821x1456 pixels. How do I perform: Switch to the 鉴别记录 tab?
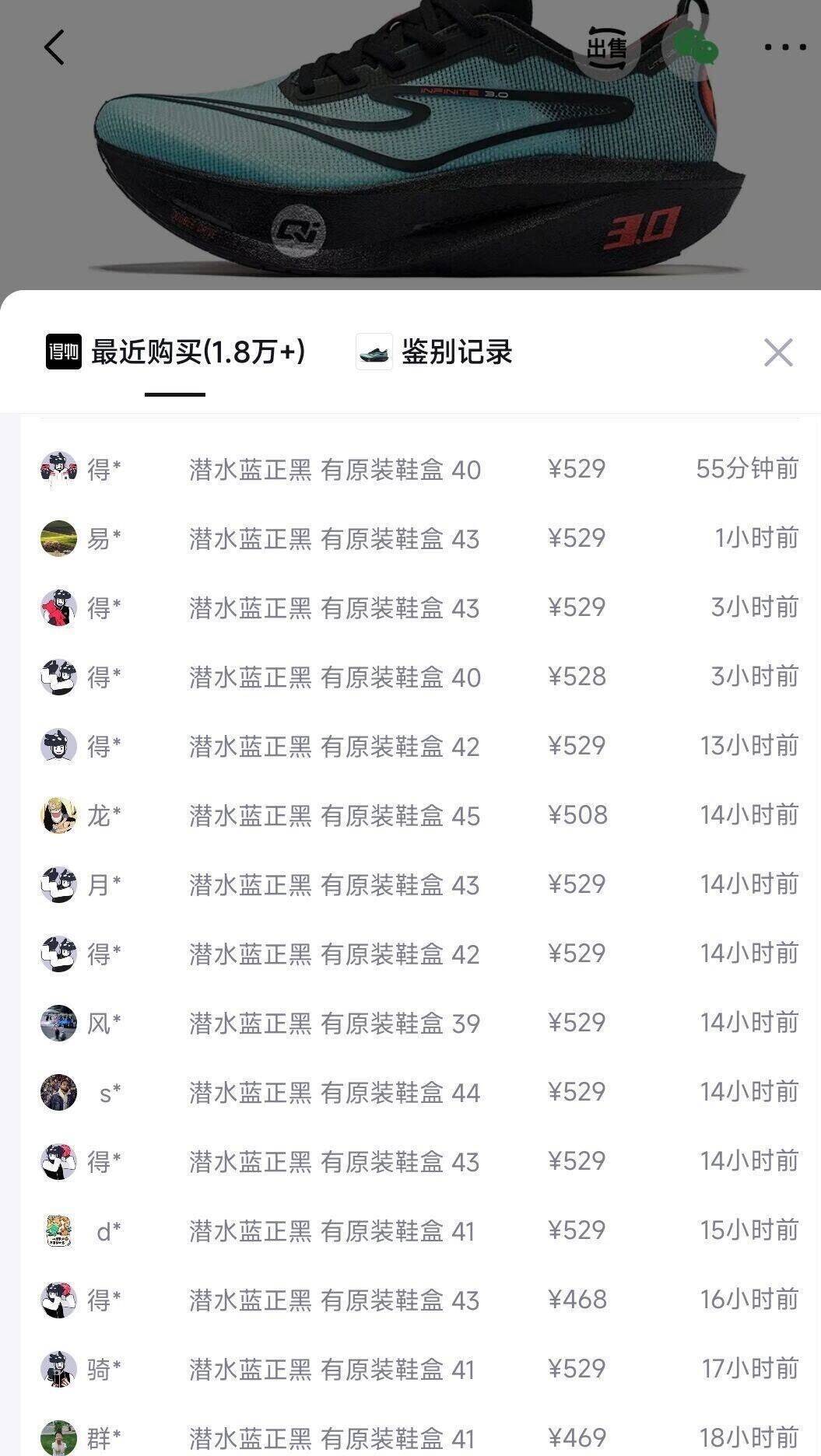[x=434, y=352]
